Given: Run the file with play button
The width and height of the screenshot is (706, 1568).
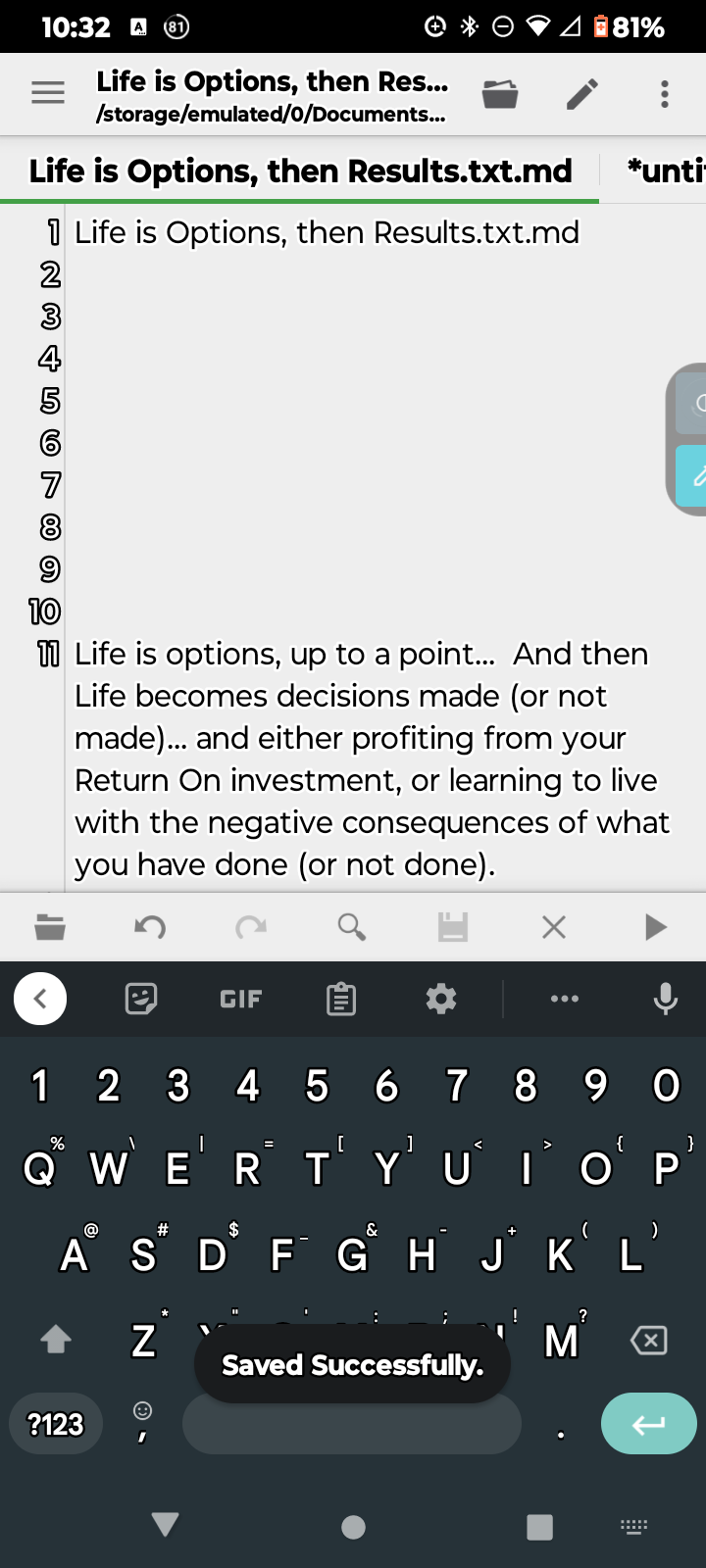Looking at the screenshot, I should [x=655, y=927].
